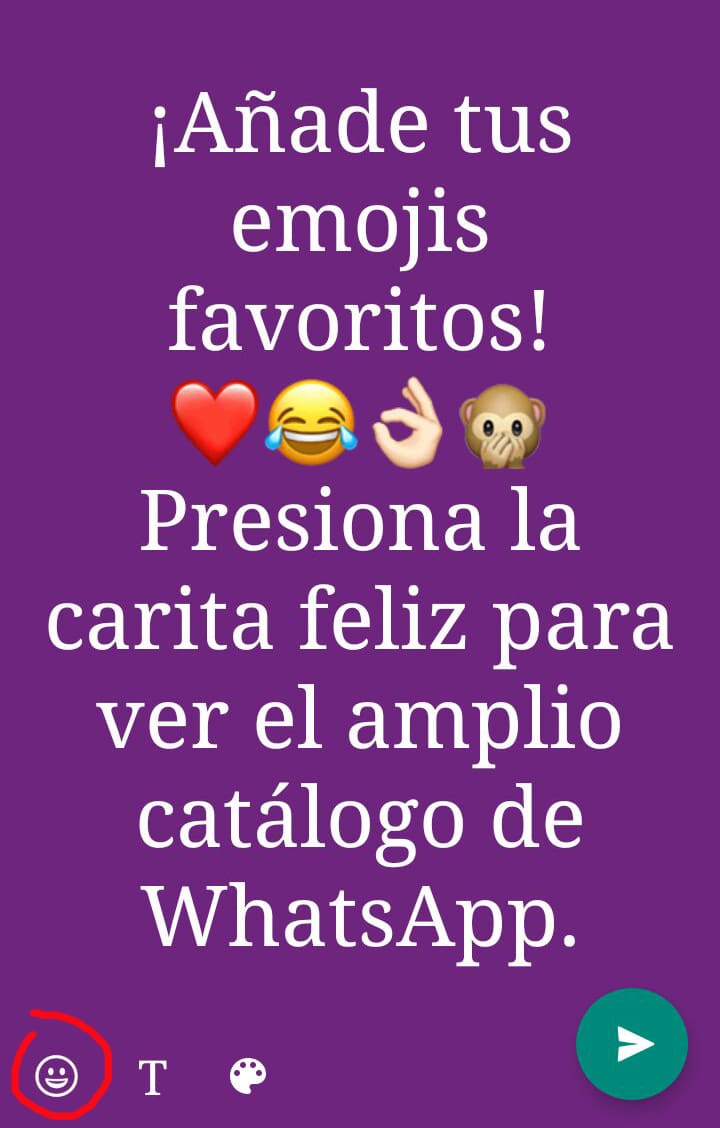Send the status with the green arrow button
Image resolution: width=720 pixels, height=1128 pixels.
click(632, 1044)
